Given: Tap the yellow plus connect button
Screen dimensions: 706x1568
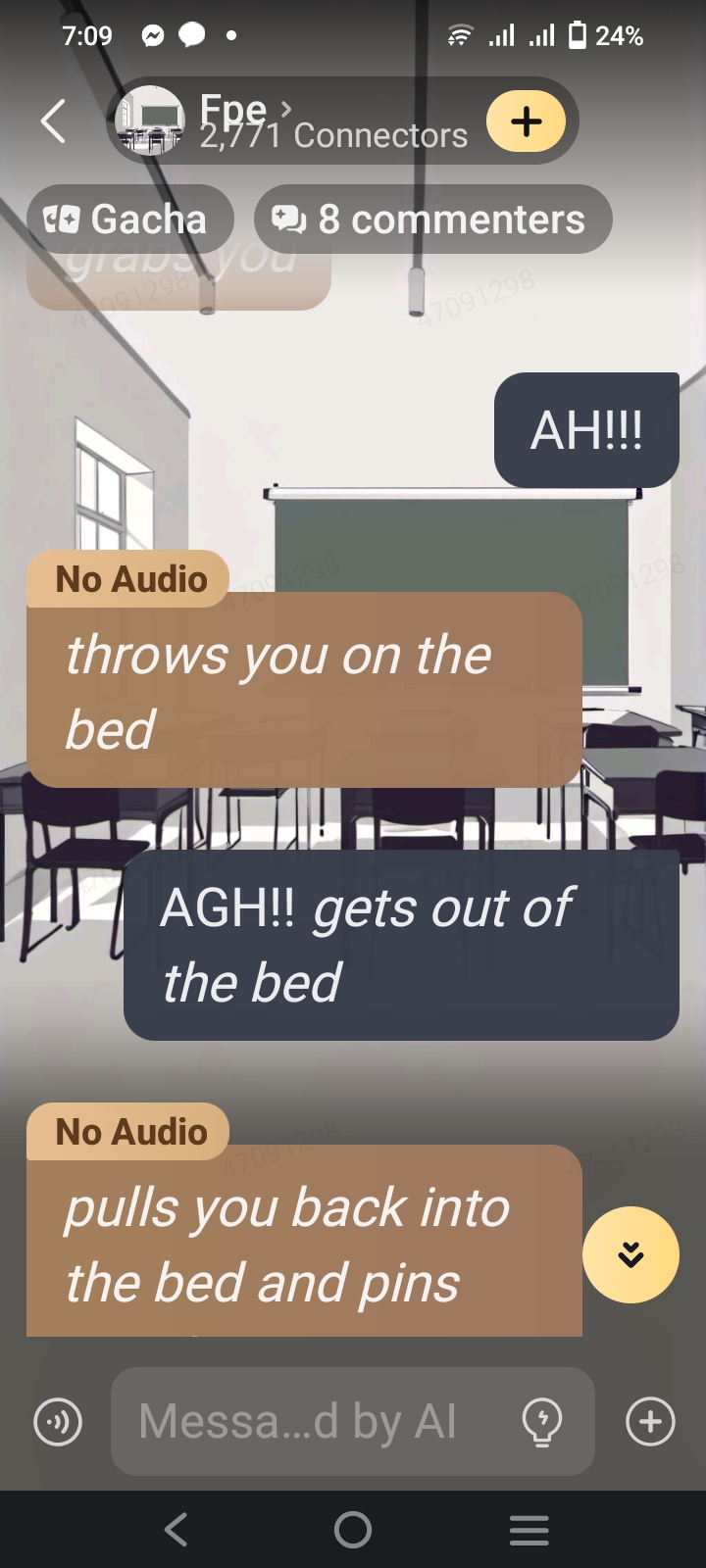Looking at the screenshot, I should click(x=527, y=122).
